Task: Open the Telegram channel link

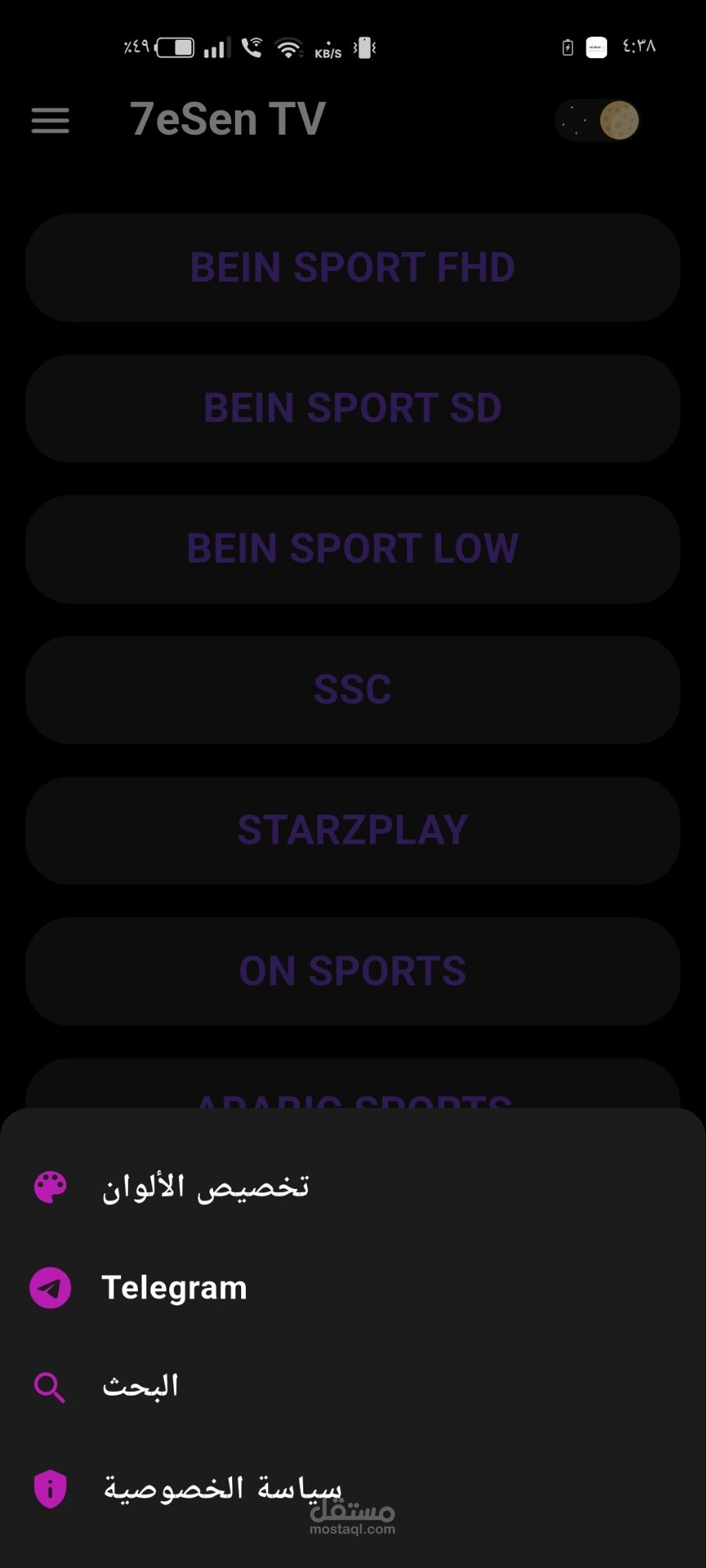Action: coord(353,1288)
